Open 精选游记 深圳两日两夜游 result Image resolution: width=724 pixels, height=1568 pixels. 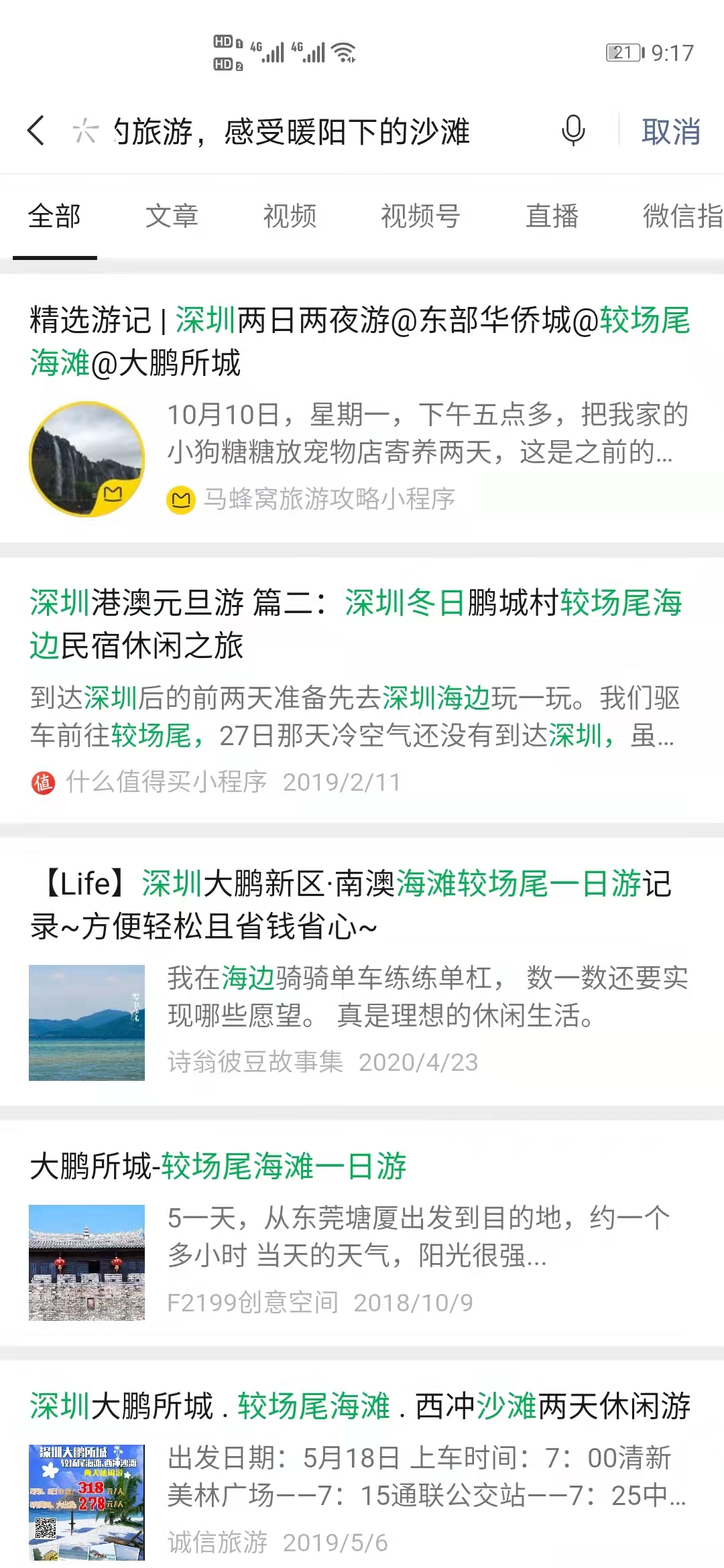coord(359,342)
